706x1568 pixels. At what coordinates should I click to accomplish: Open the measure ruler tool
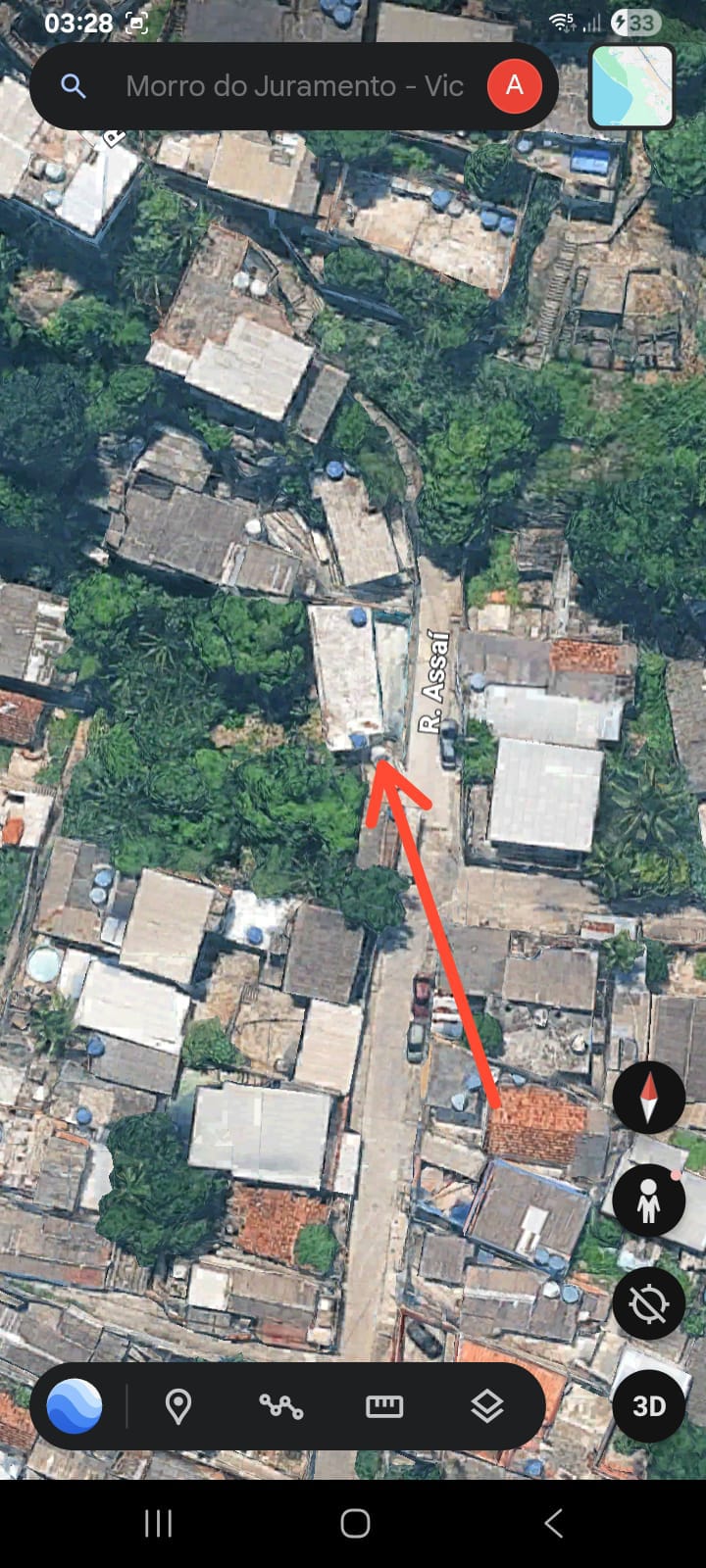384,1406
